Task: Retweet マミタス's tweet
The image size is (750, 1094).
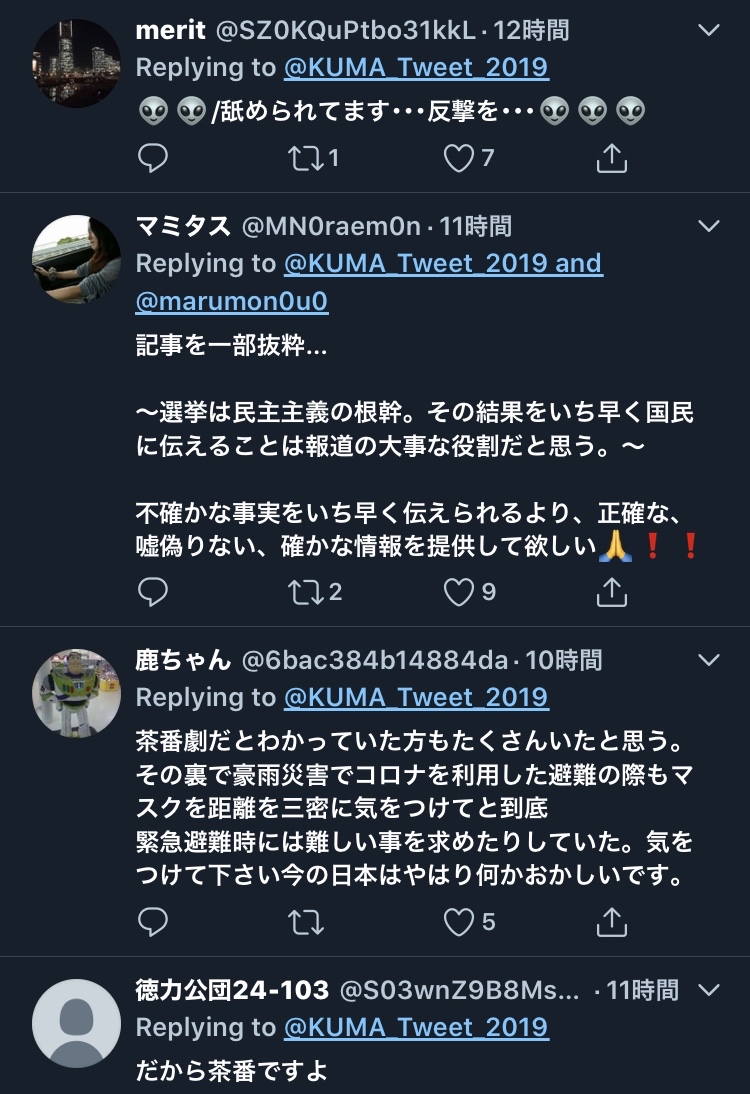Action: pos(301,592)
